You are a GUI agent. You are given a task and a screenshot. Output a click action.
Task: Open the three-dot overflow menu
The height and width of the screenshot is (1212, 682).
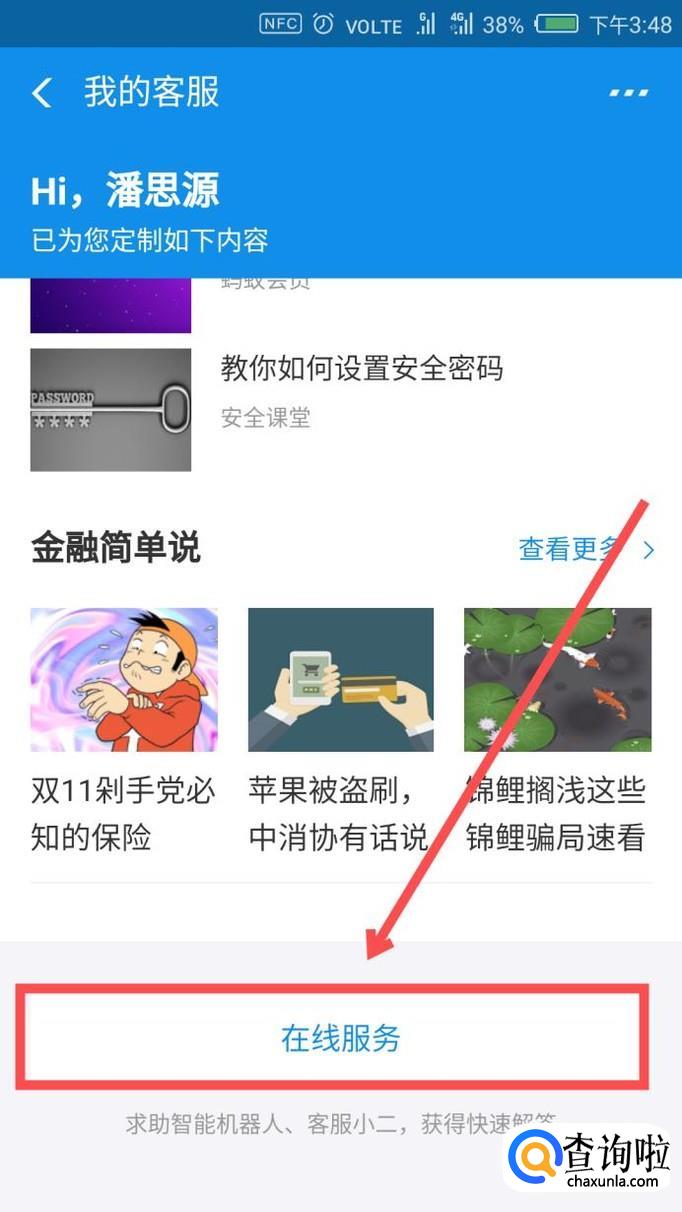pyautogui.click(x=628, y=93)
